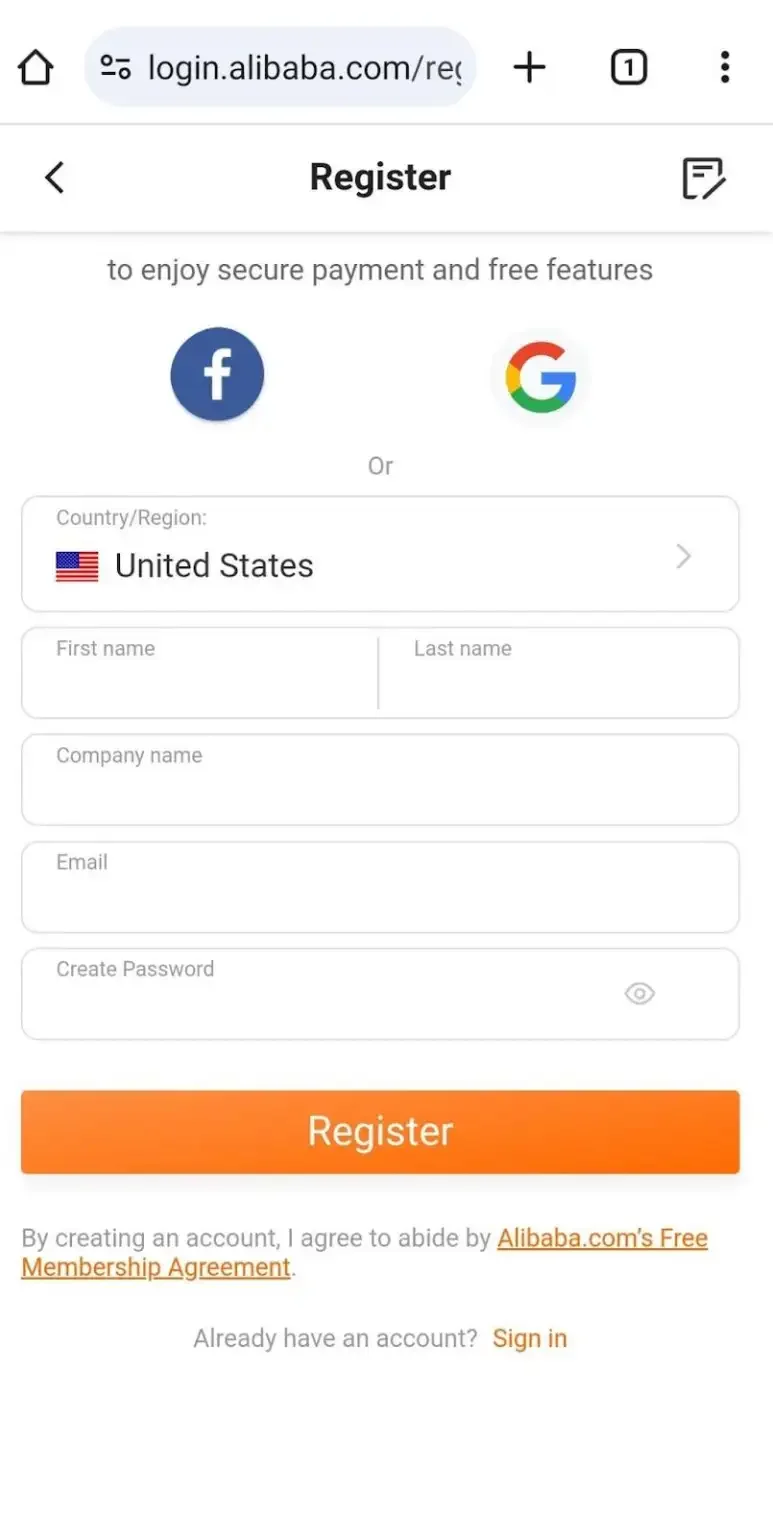The image size is (773, 1536).
Task: Click the Sign in link
Action: (x=529, y=1338)
